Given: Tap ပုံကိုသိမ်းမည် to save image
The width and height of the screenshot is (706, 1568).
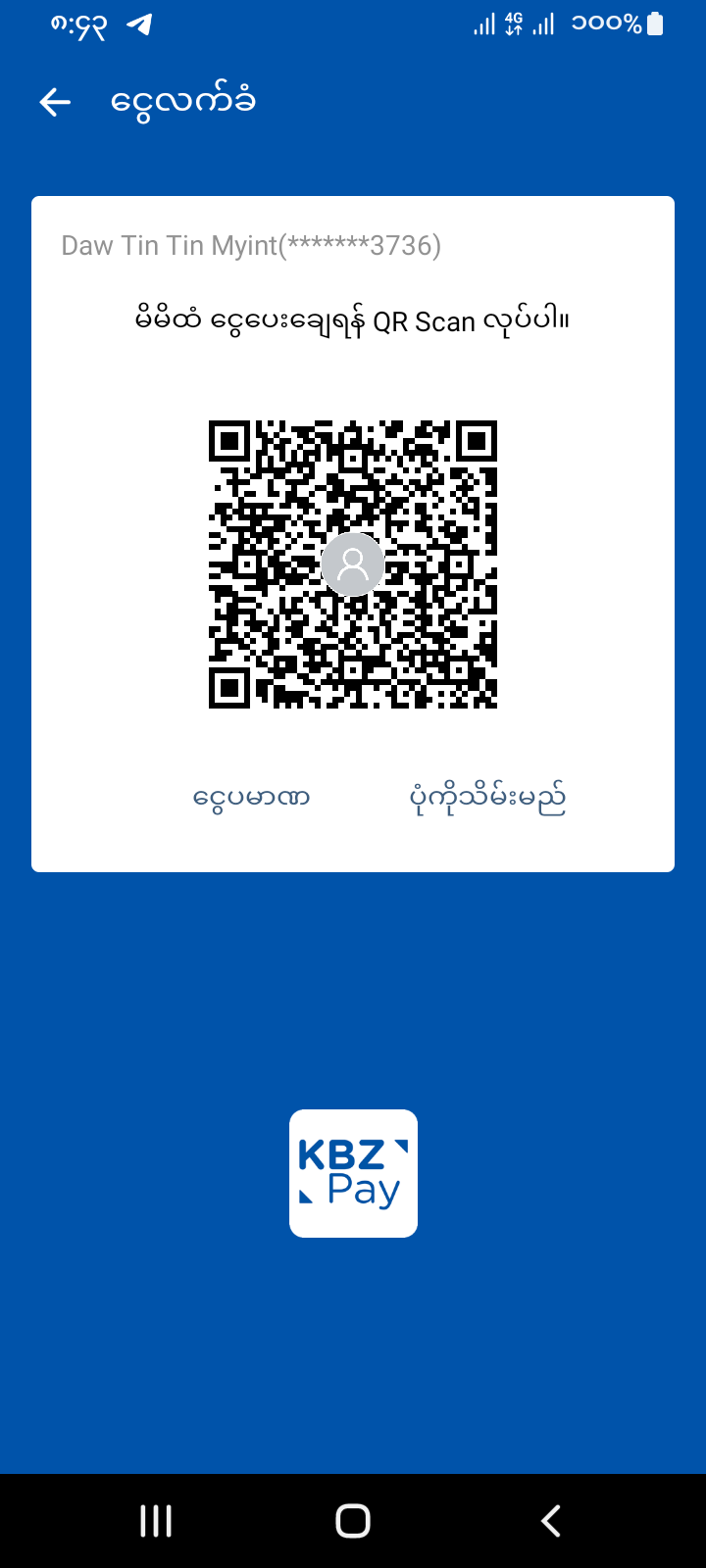Looking at the screenshot, I should click(x=487, y=800).
